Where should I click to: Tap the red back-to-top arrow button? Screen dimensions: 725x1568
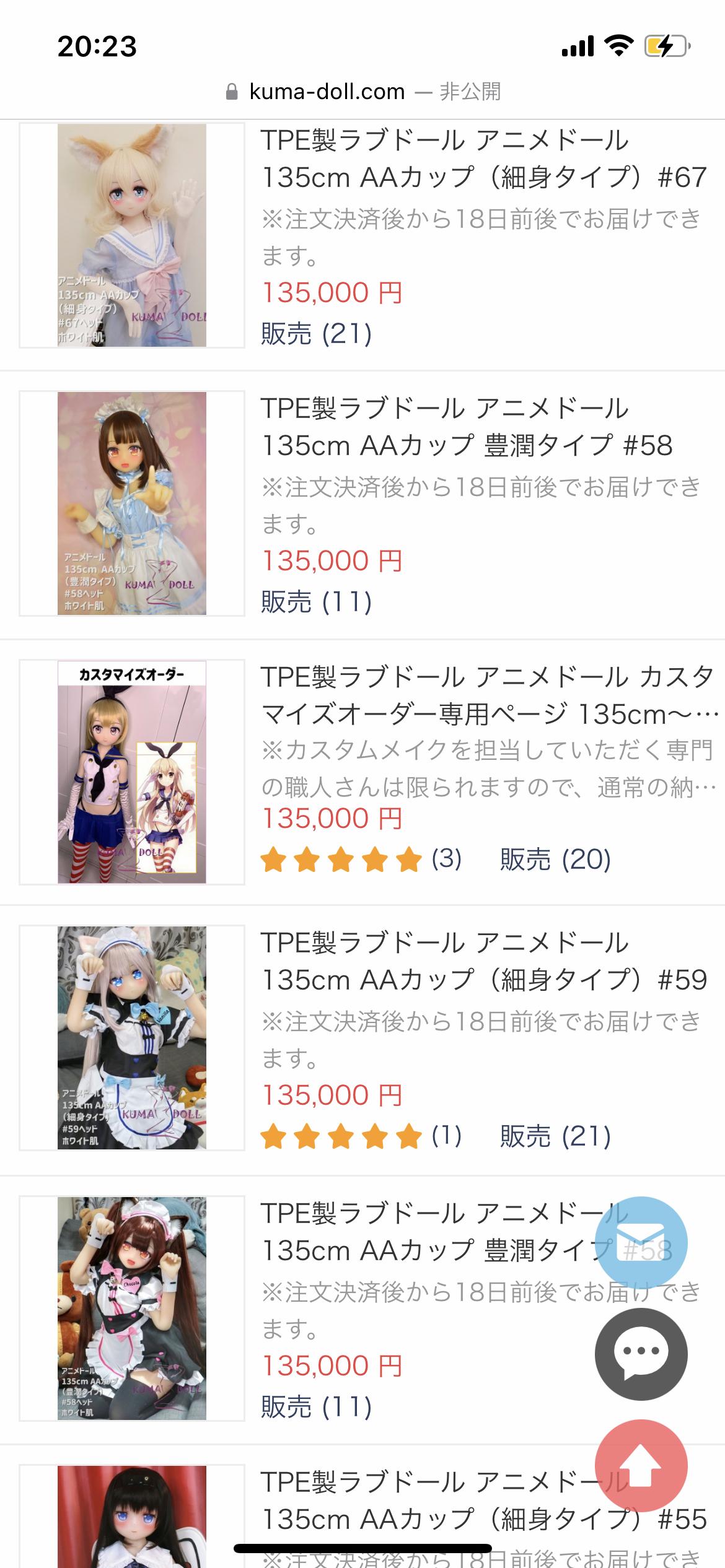[x=641, y=1465]
